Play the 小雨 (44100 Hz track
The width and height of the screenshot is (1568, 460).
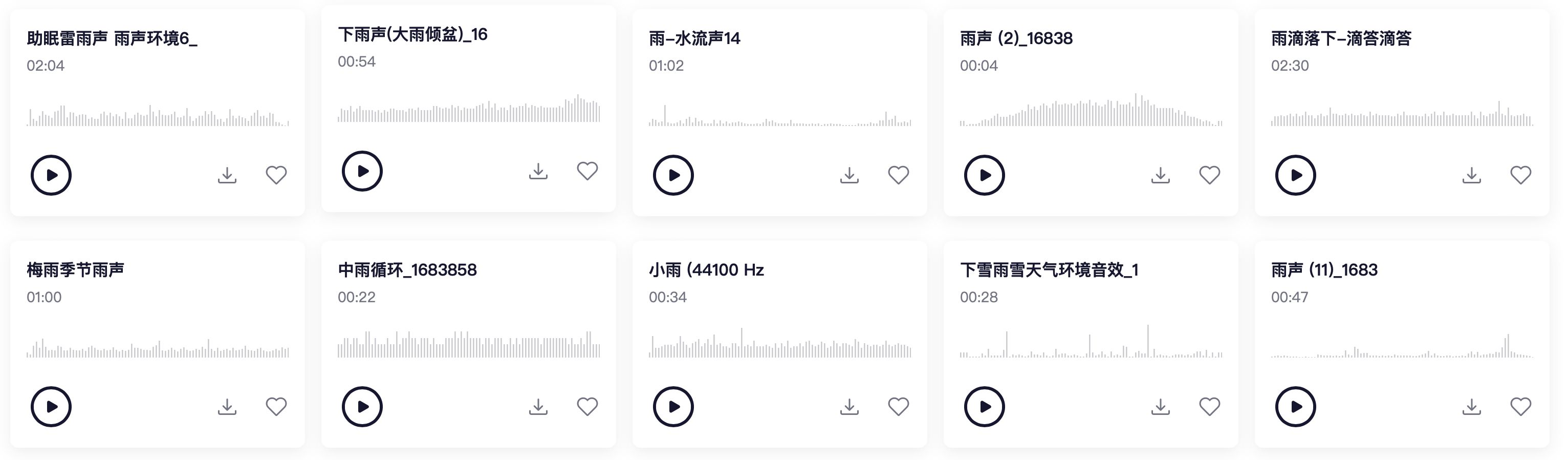point(673,407)
